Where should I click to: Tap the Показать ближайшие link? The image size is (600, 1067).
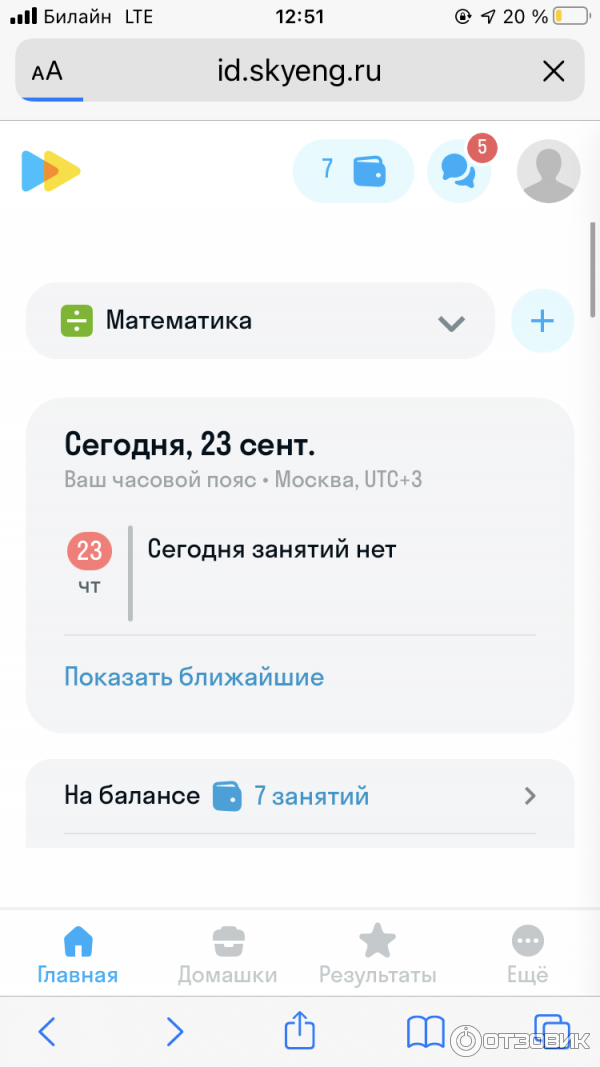pyautogui.click(x=194, y=677)
